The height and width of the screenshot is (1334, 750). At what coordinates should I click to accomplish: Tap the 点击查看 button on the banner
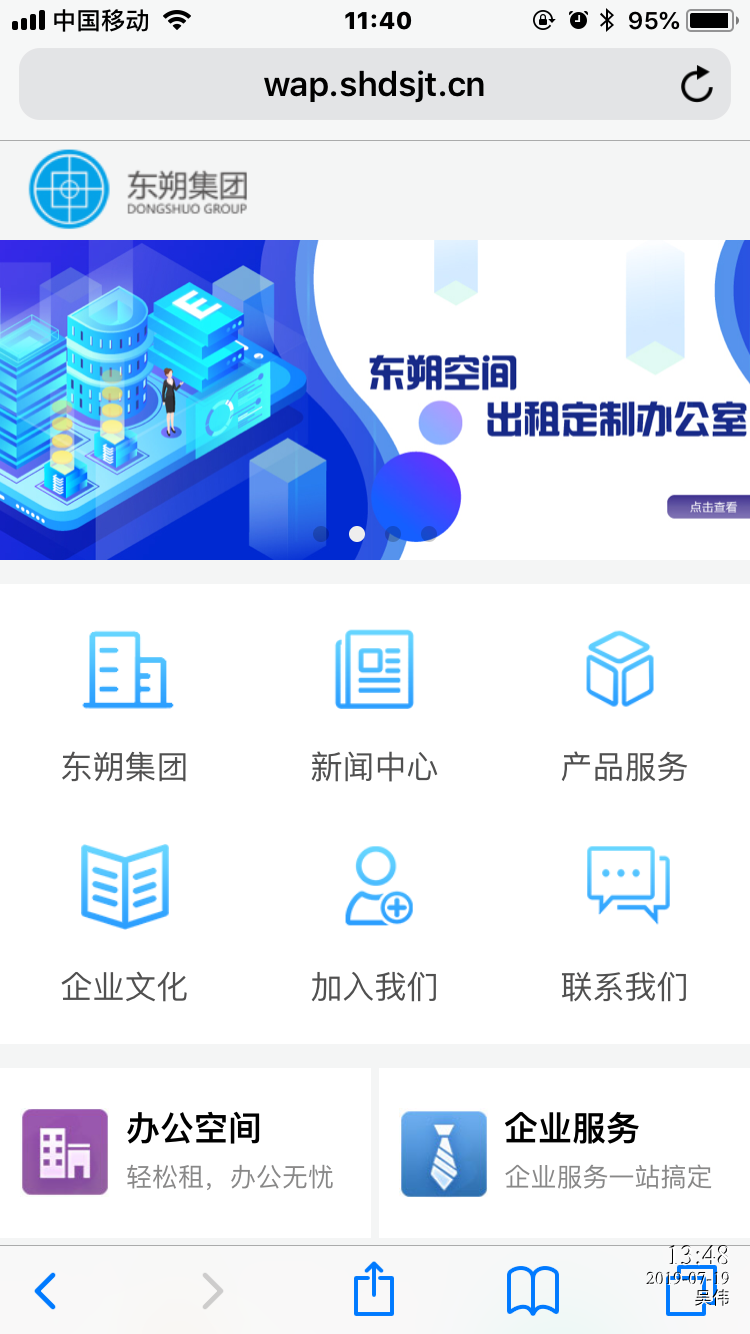[x=708, y=507]
